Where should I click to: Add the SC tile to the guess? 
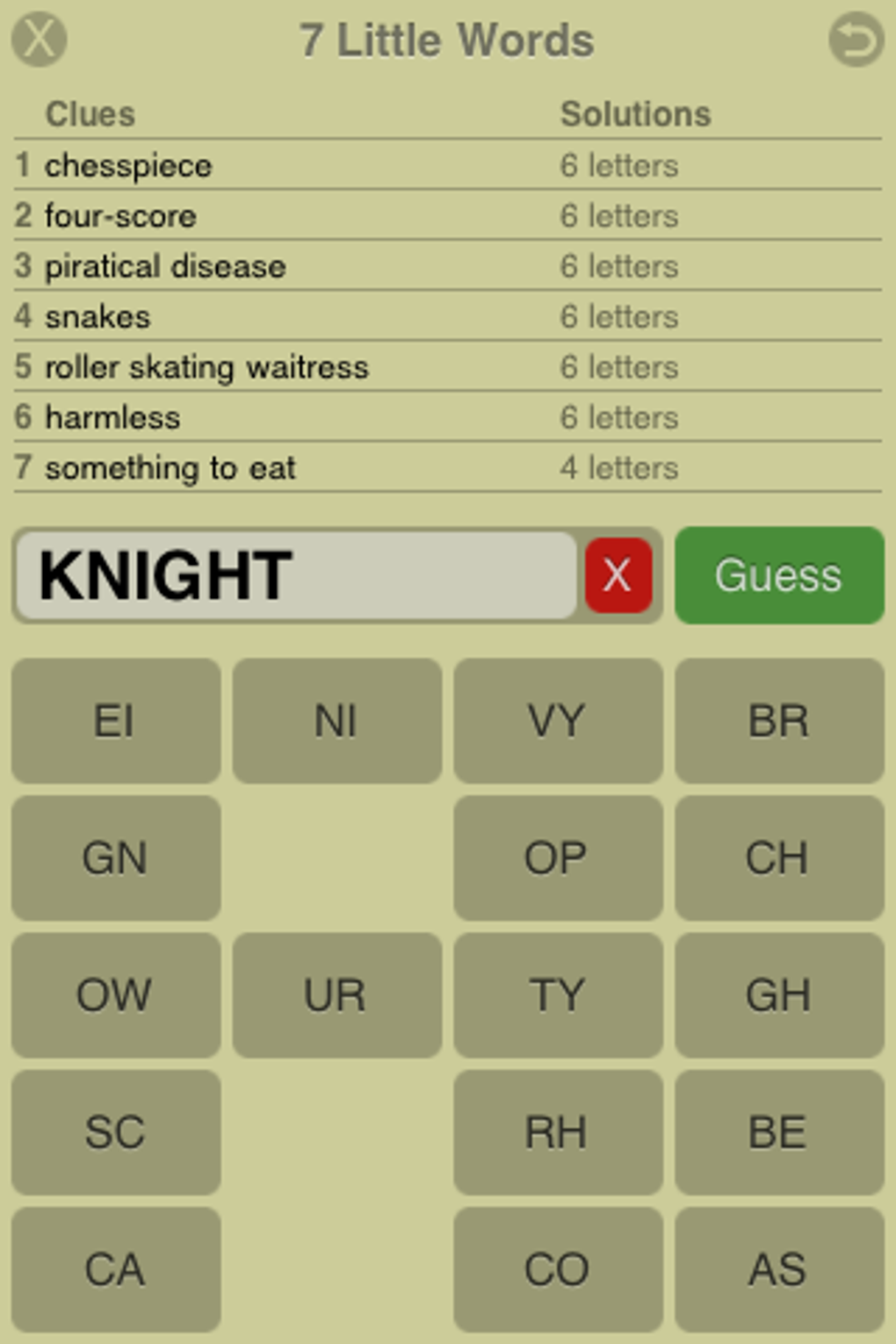pos(115,1132)
